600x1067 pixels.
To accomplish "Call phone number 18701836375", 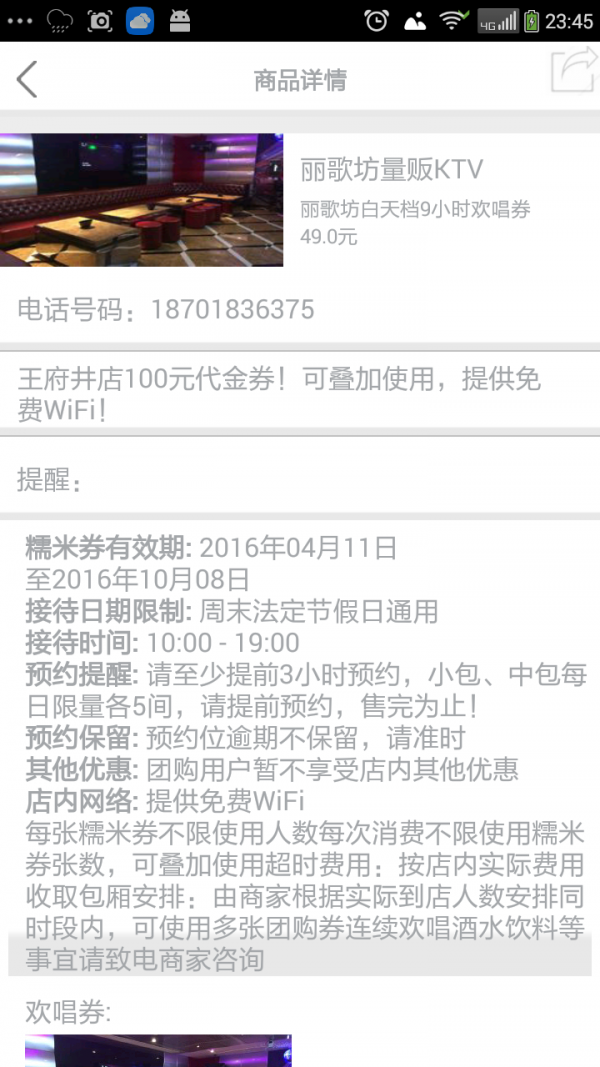I will [x=232, y=310].
